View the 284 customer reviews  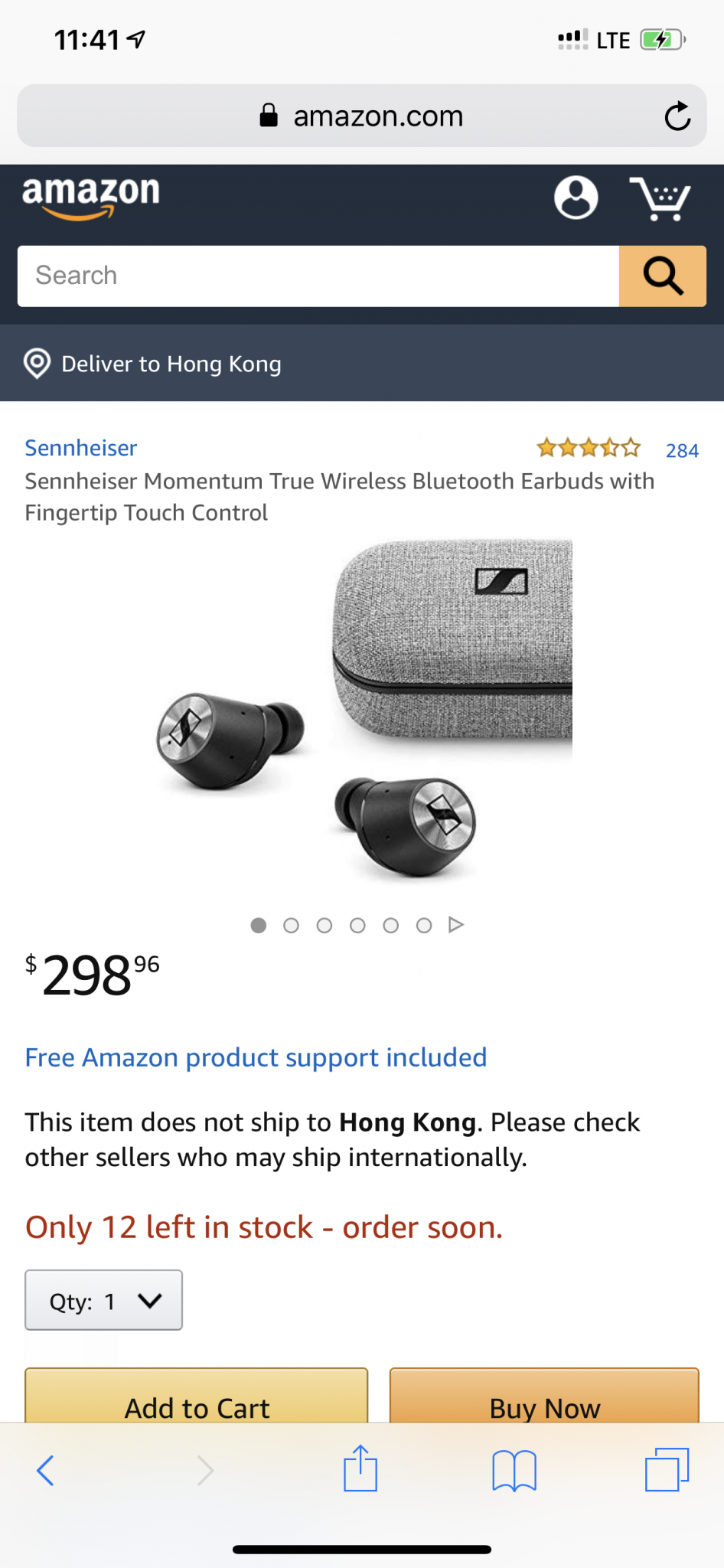(681, 450)
